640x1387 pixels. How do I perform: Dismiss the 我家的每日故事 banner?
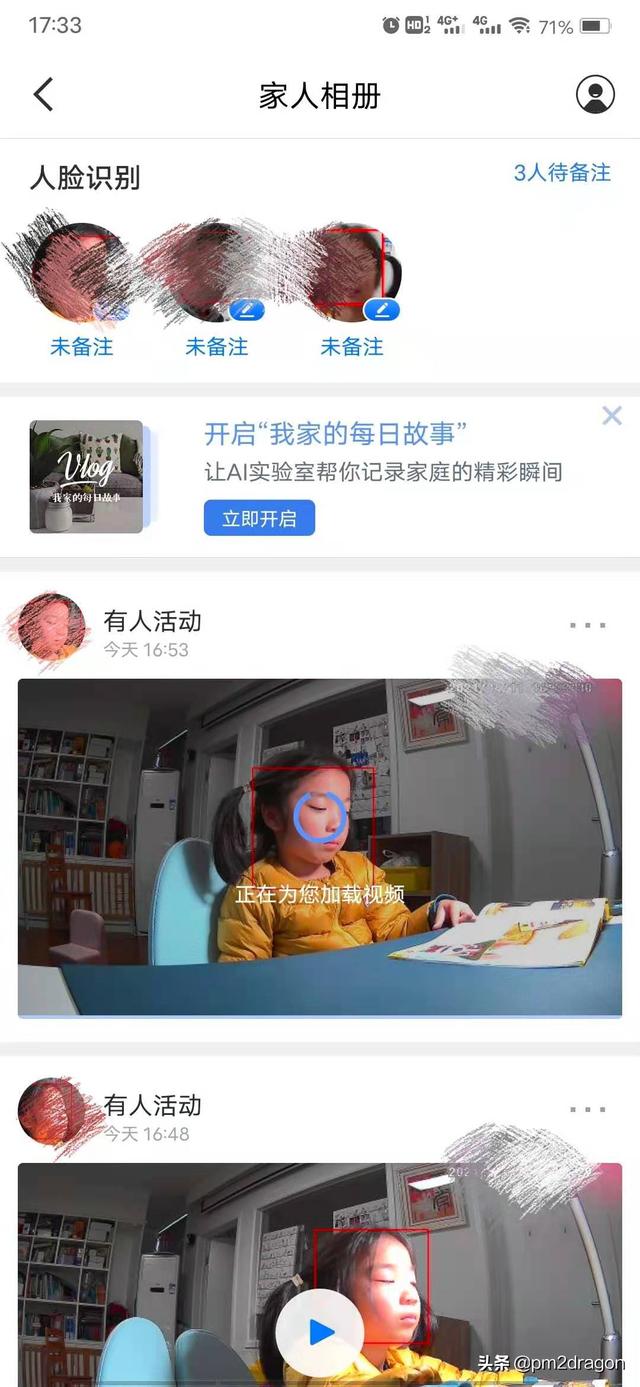click(612, 416)
